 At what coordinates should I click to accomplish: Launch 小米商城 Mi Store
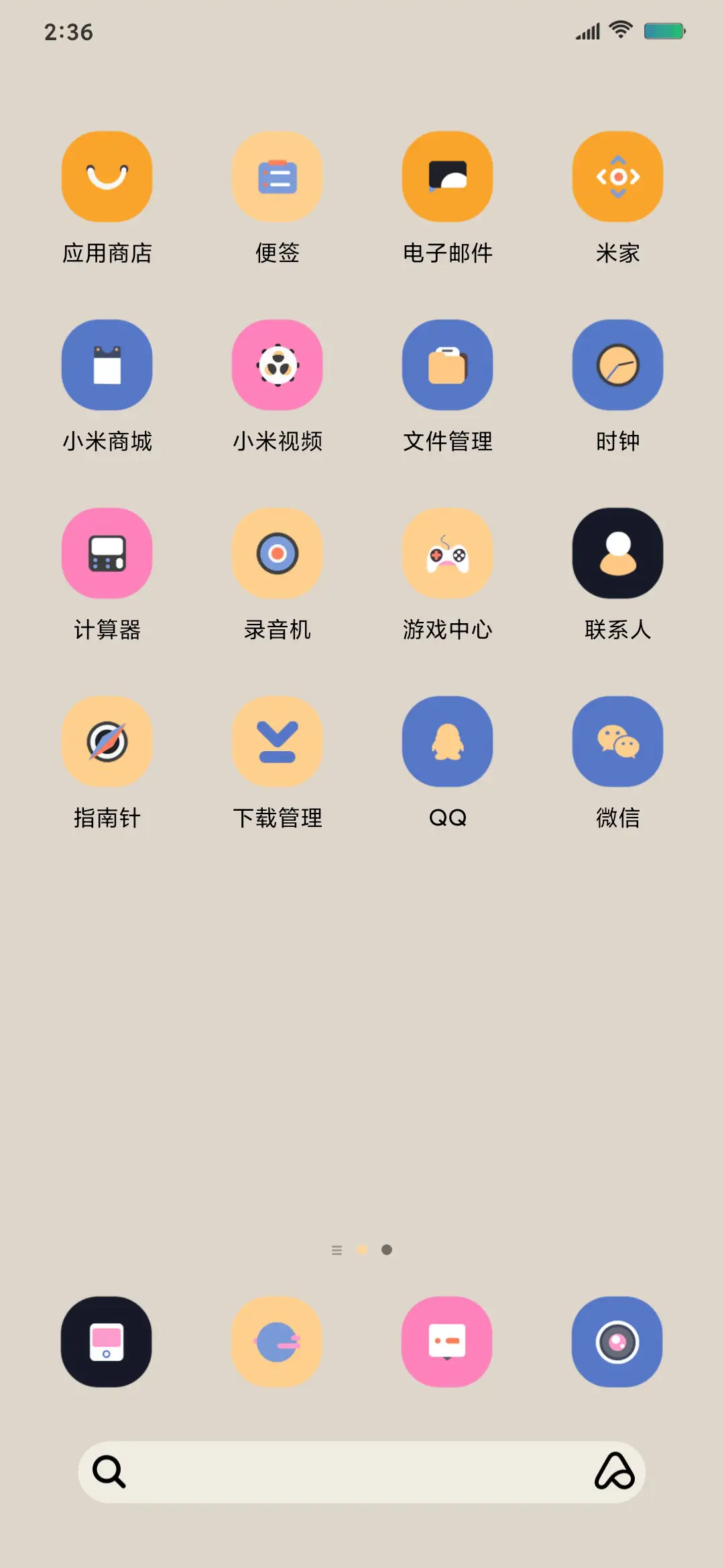point(107,364)
